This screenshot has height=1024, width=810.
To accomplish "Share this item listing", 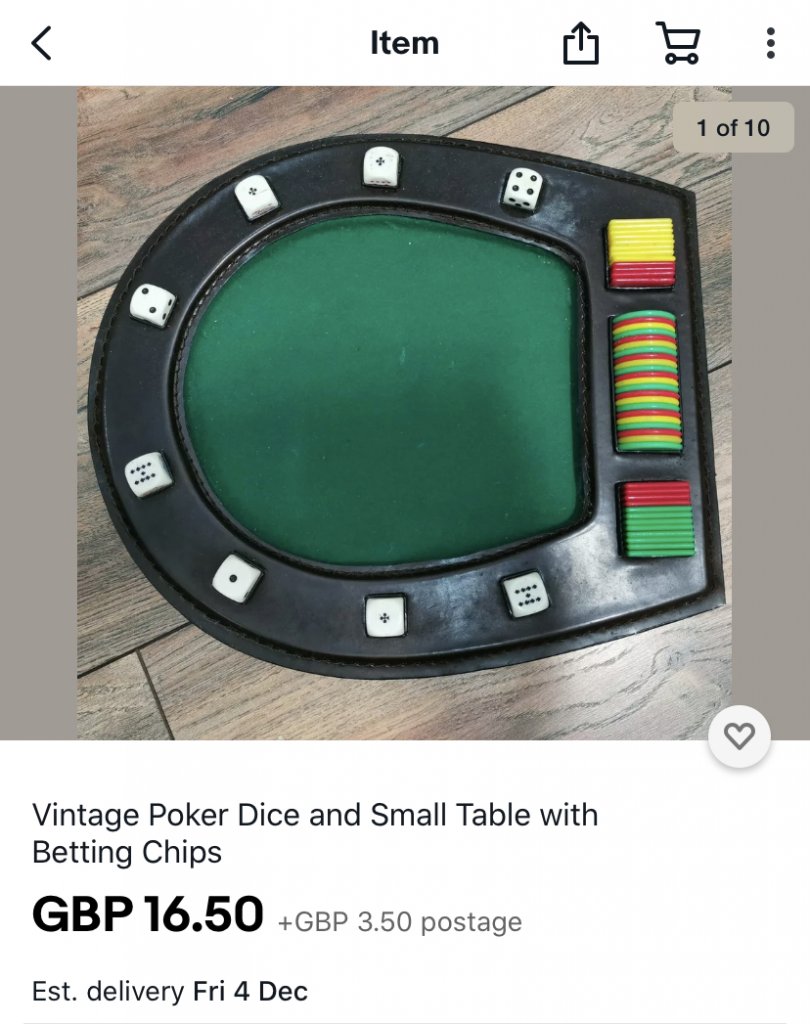I will pos(580,43).
